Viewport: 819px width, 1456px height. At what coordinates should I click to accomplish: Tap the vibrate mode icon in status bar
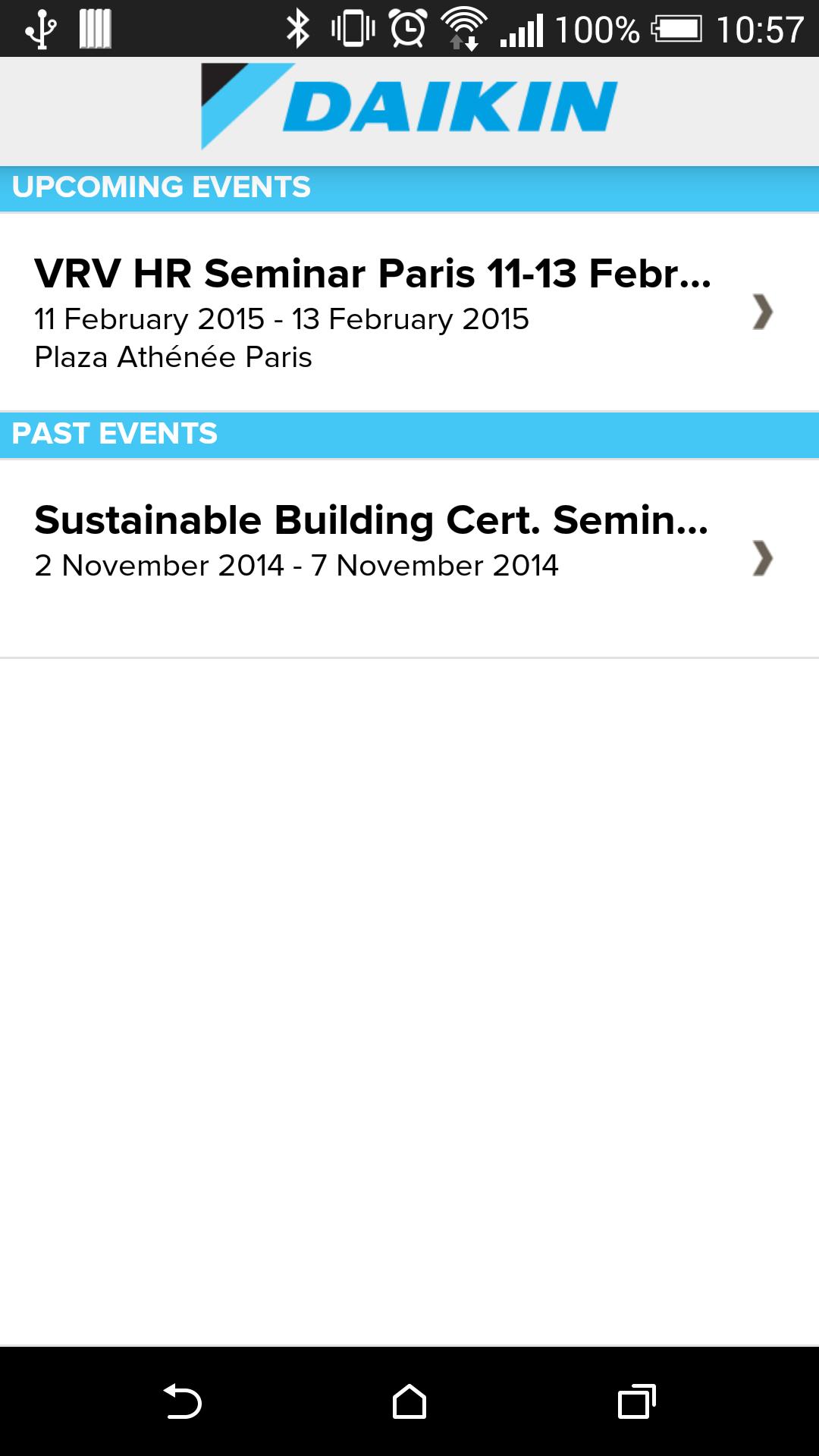pyautogui.click(x=353, y=29)
